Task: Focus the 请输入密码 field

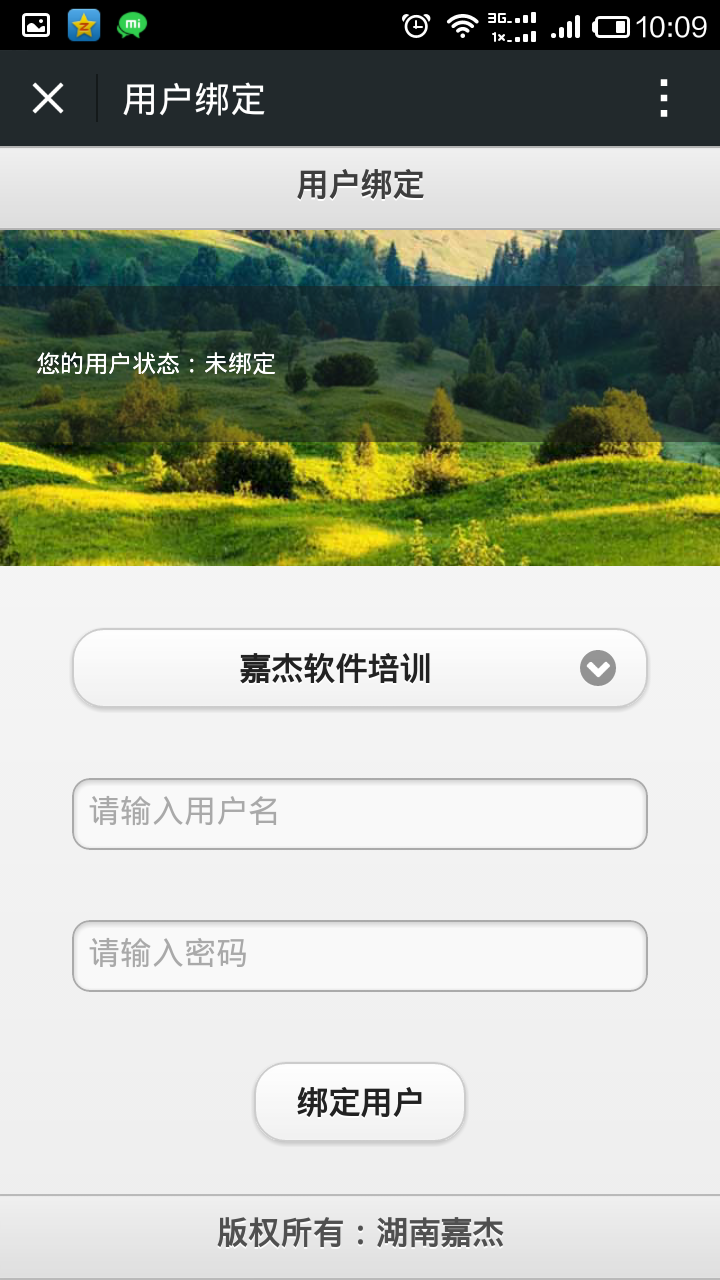Action: tap(360, 955)
